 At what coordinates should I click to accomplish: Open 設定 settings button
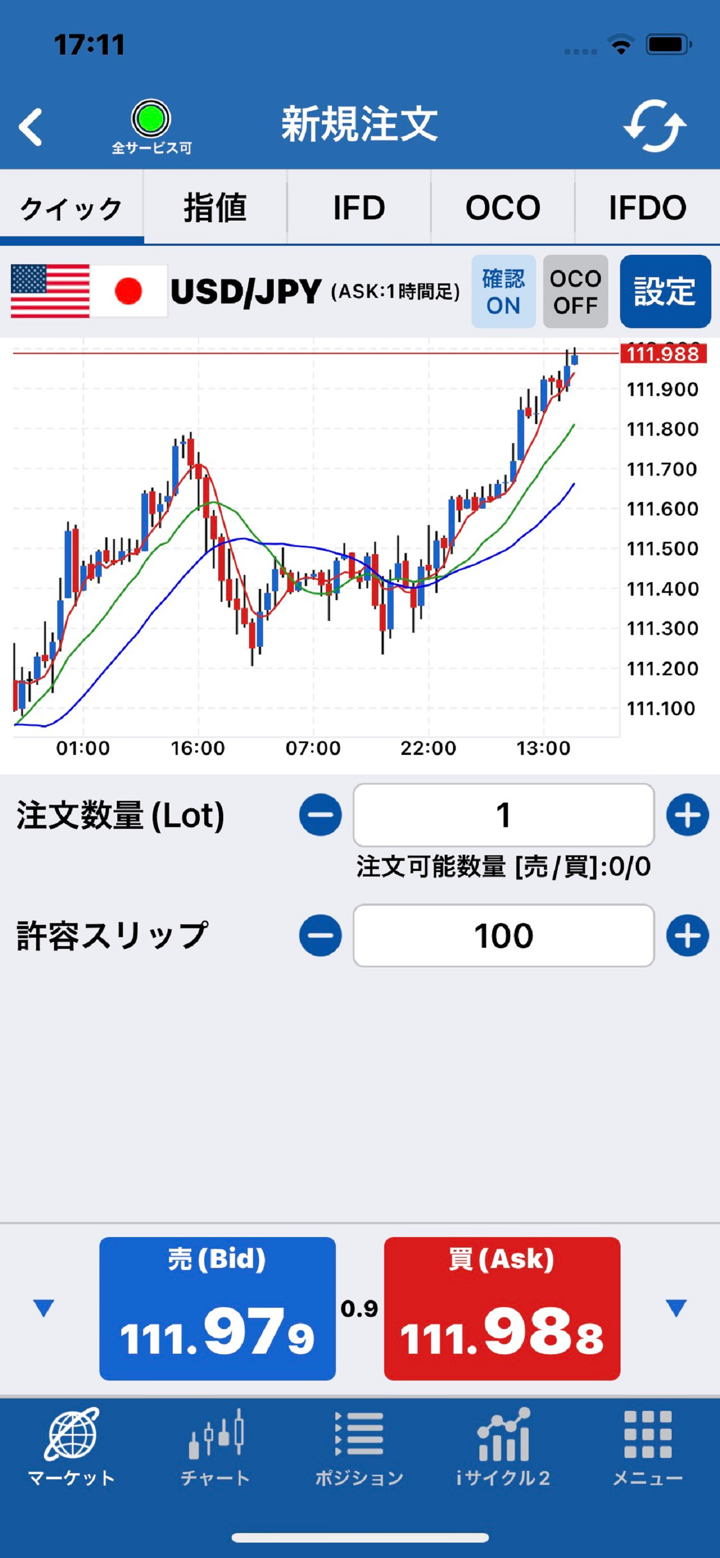click(x=664, y=292)
